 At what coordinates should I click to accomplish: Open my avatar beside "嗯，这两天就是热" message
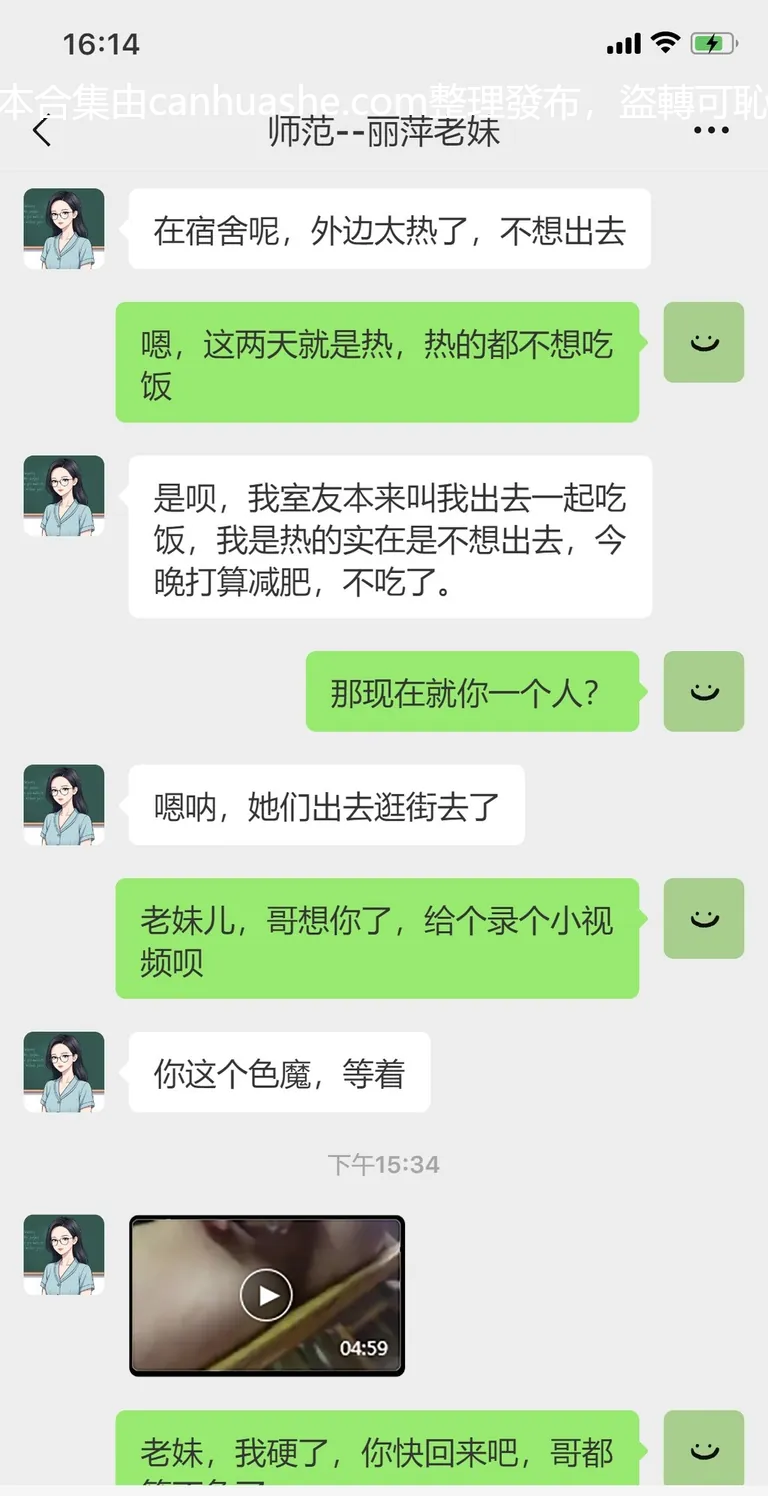pos(704,342)
